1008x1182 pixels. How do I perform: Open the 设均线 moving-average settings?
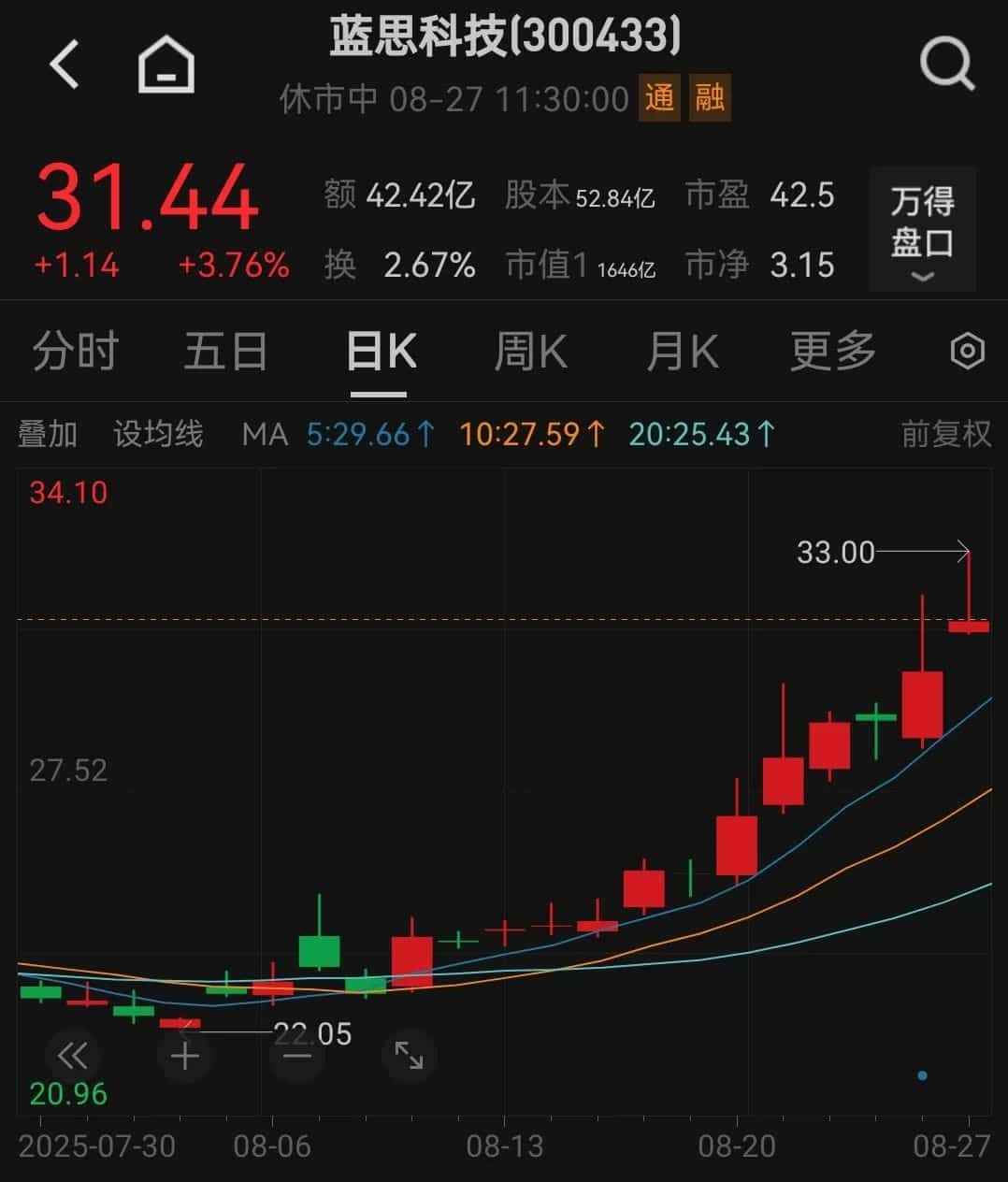tap(157, 433)
